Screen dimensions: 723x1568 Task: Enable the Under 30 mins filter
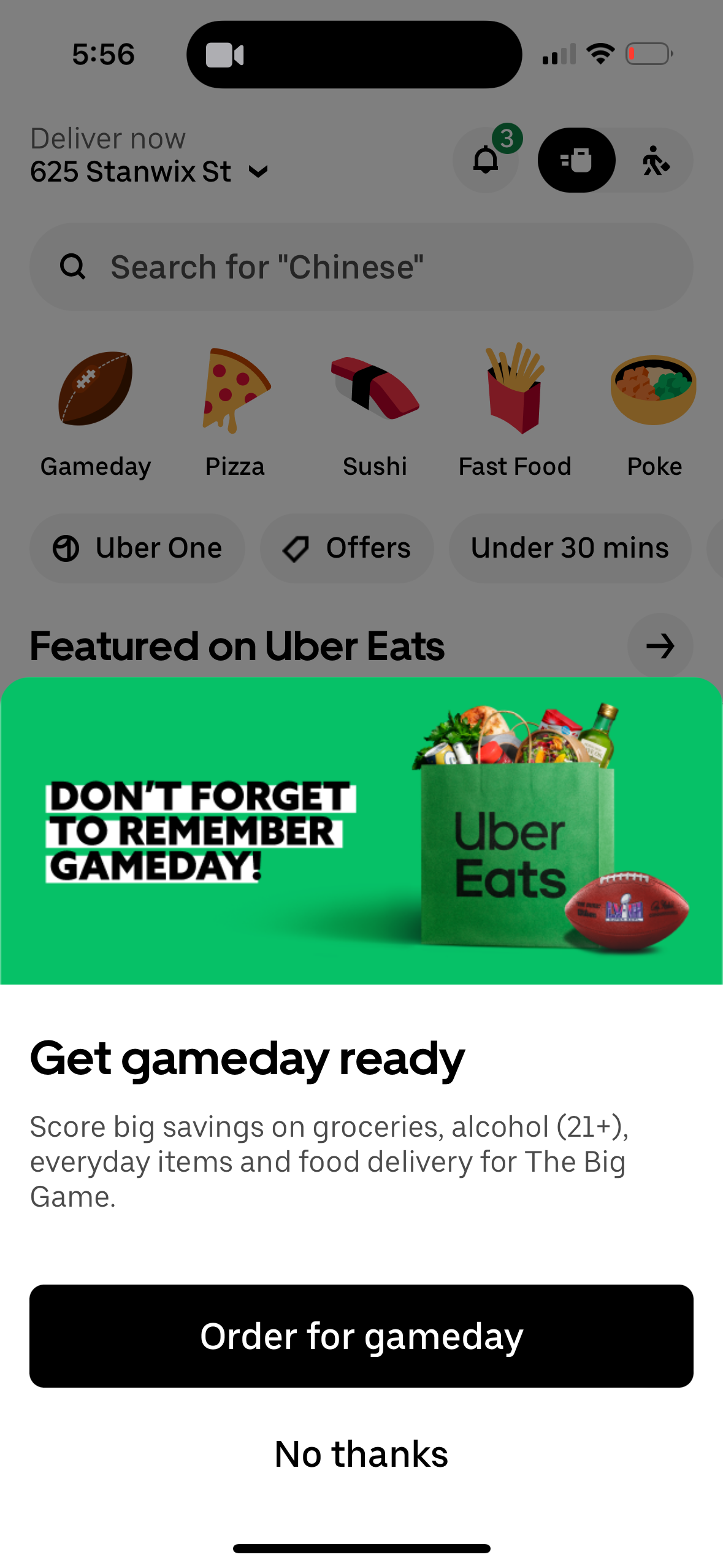pos(569,548)
